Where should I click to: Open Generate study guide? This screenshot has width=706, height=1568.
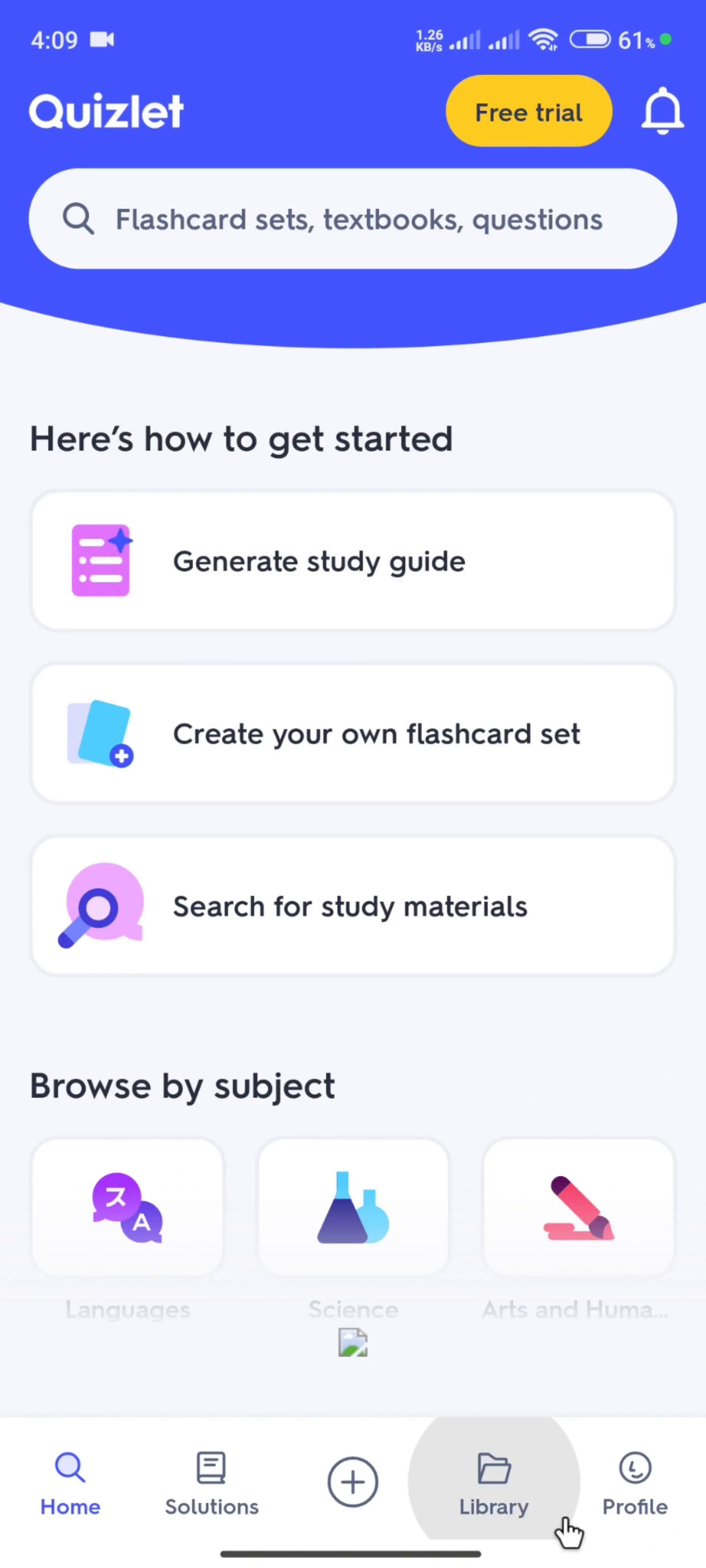click(x=353, y=561)
